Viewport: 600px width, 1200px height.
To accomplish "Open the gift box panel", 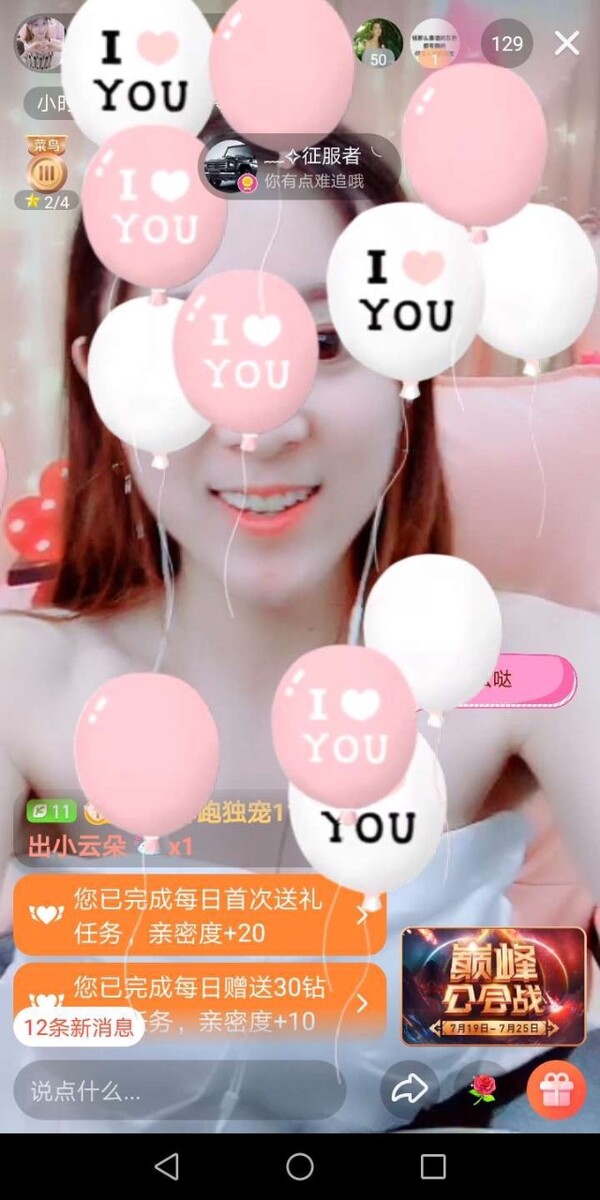I will click(x=556, y=1090).
